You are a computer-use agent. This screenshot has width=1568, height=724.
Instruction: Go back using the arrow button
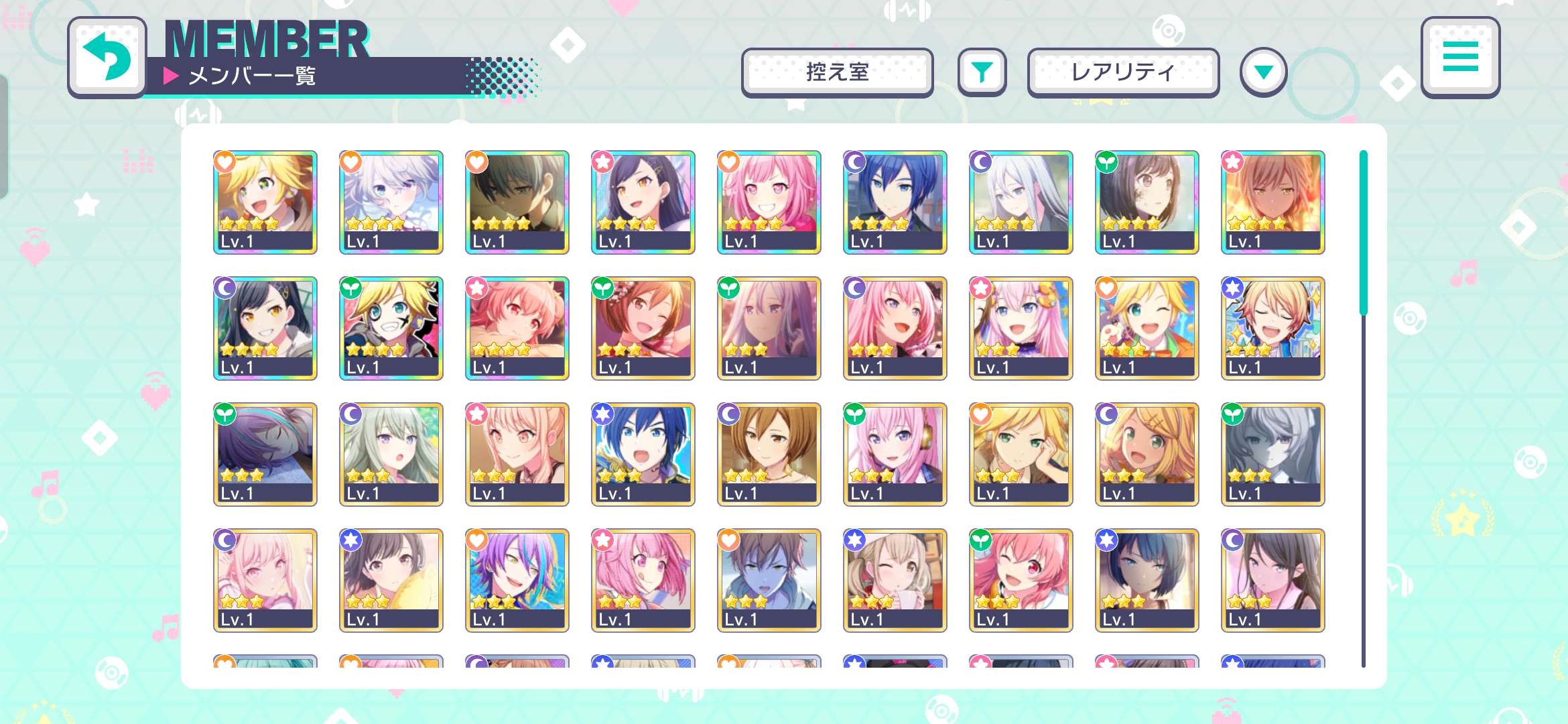click(107, 58)
